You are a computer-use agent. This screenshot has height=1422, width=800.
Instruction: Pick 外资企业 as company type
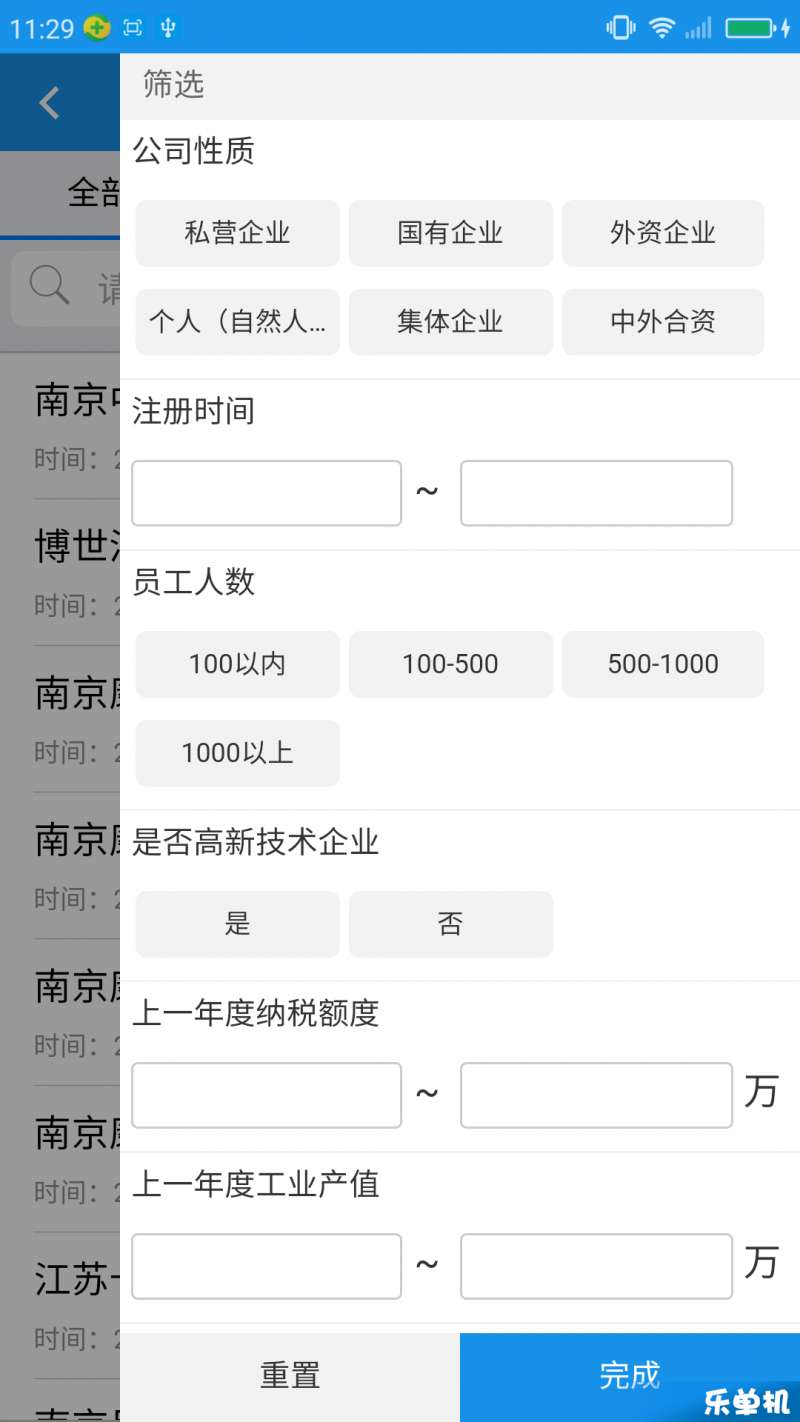pos(663,233)
